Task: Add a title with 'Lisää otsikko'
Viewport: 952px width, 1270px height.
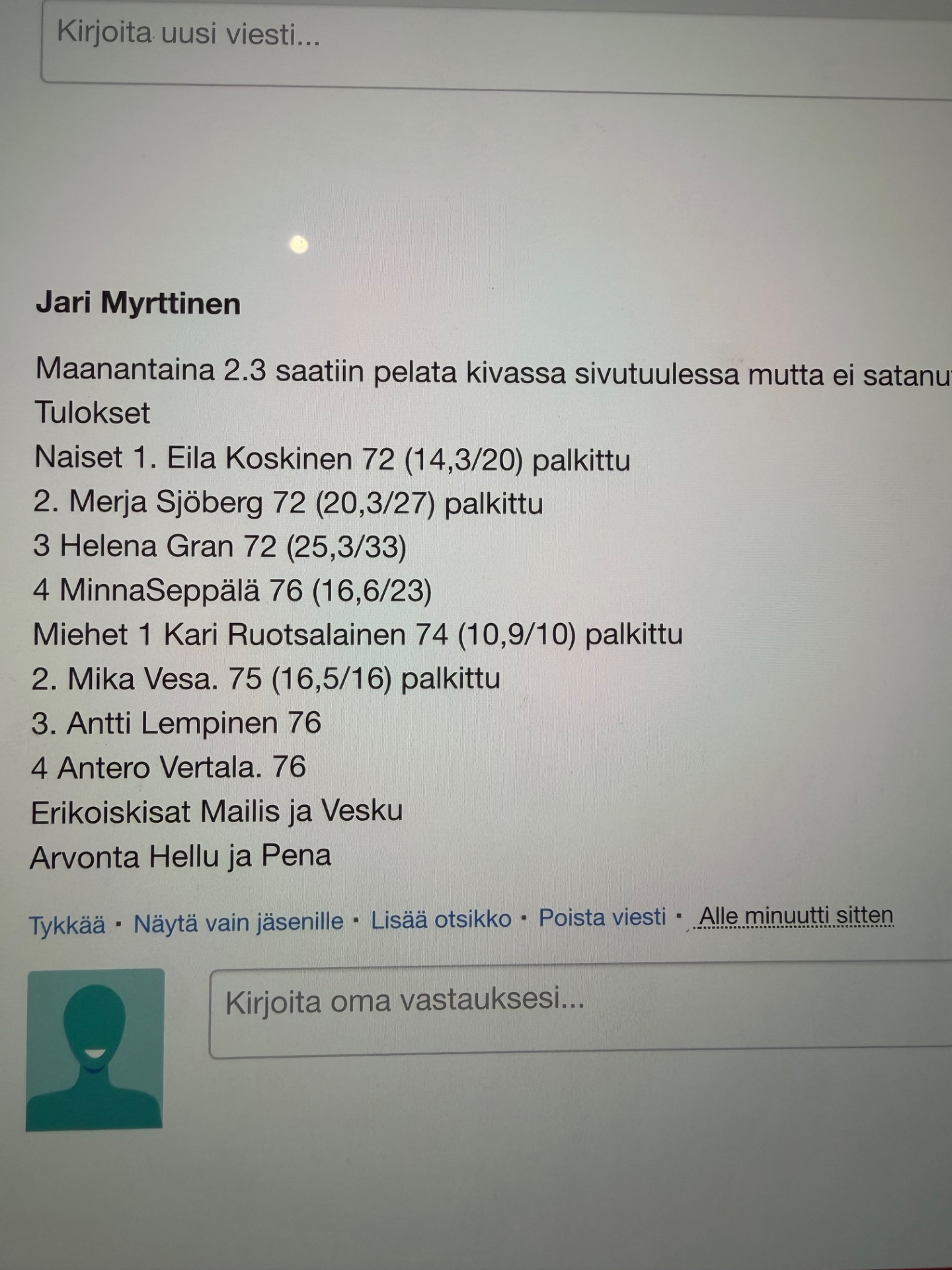Action: 441,919
